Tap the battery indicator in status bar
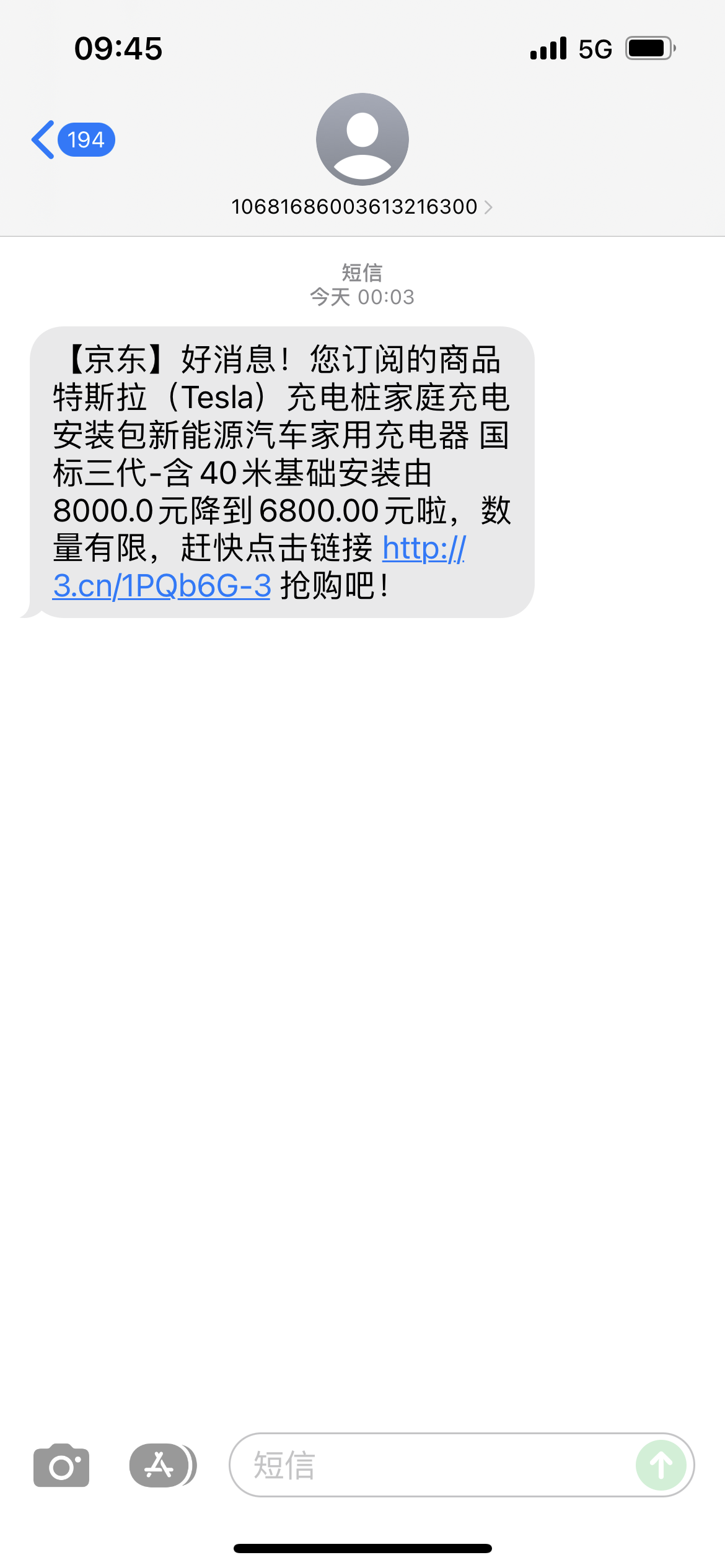 tap(648, 48)
